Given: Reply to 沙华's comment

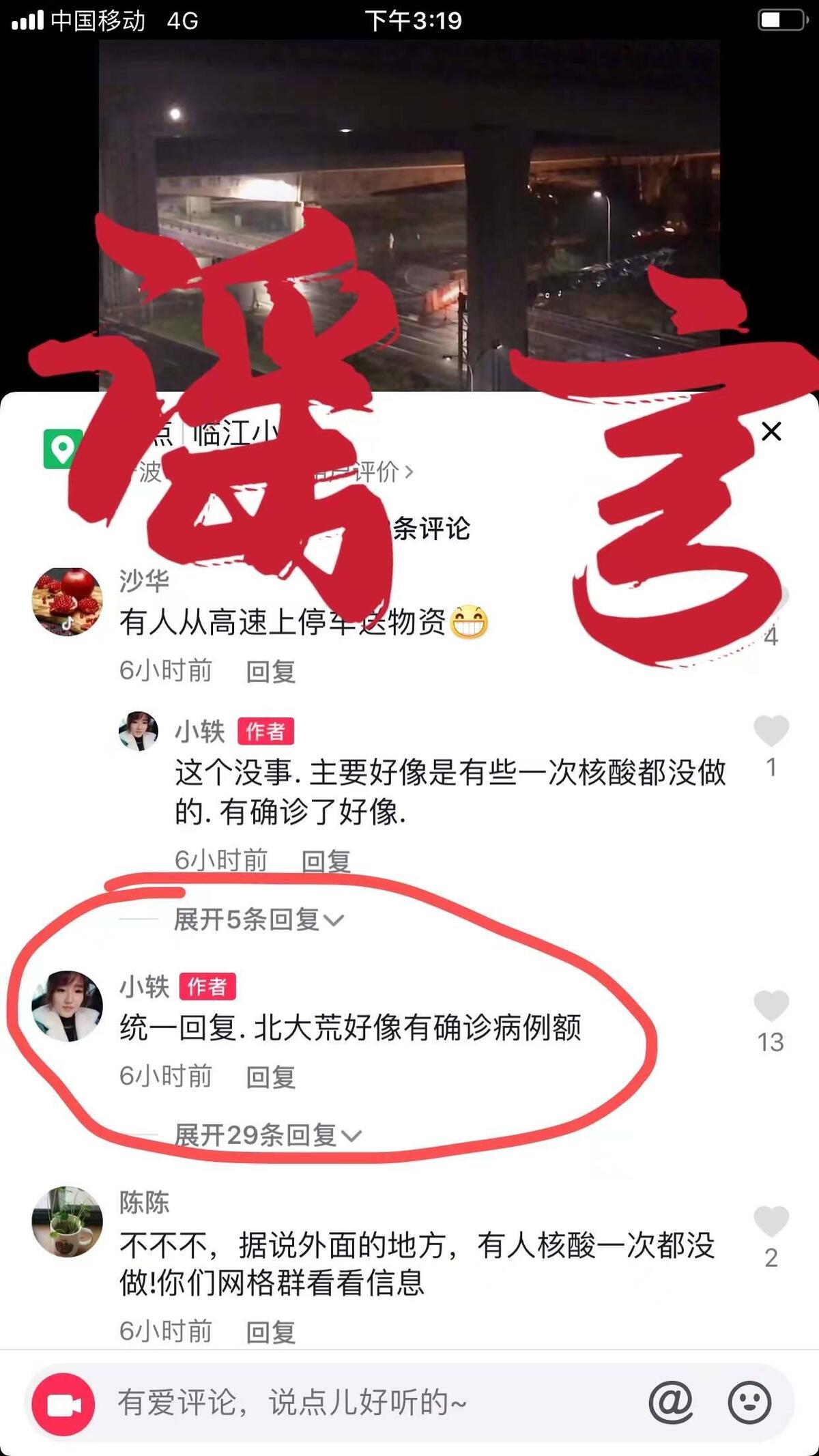Looking at the screenshot, I should pyautogui.click(x=270, y=672).
